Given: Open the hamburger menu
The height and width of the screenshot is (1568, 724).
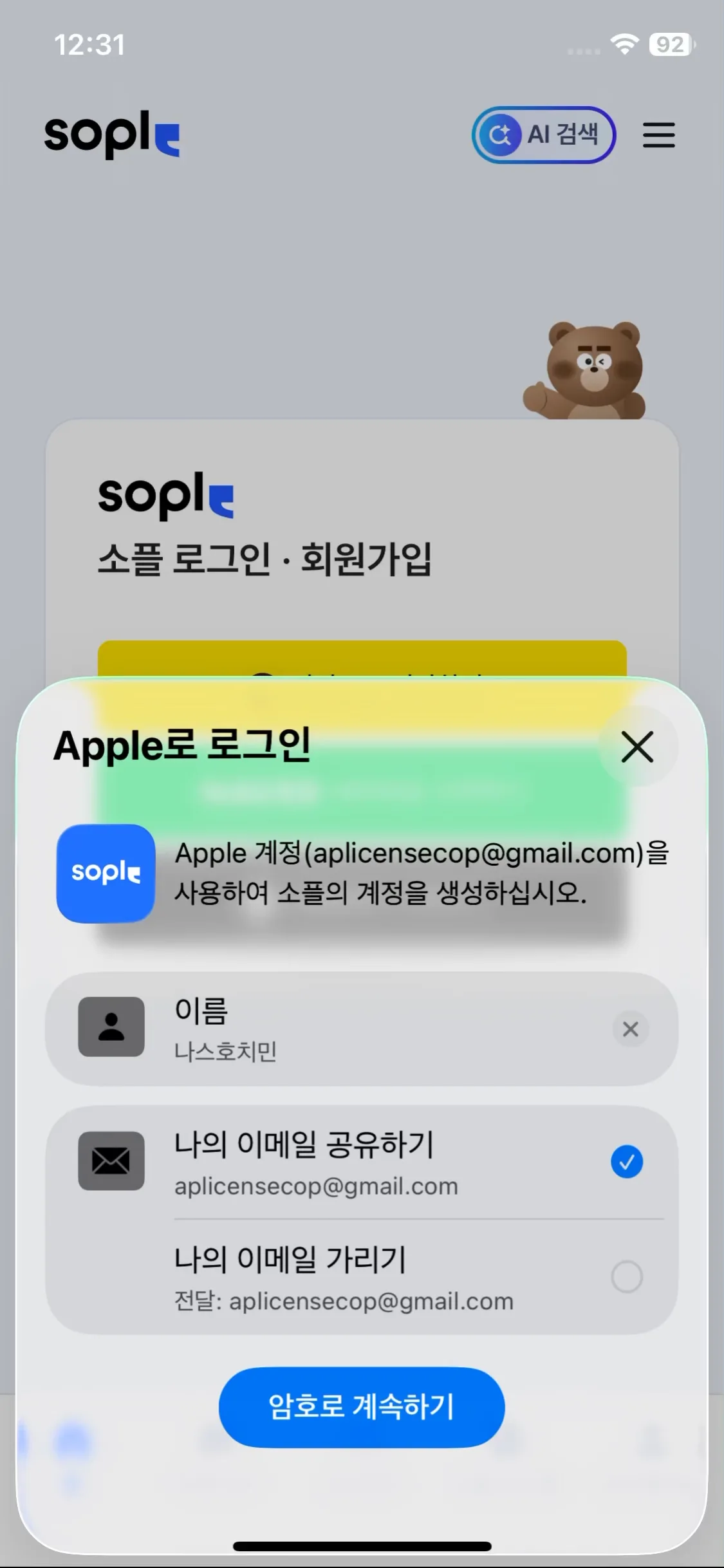Looking at the screenshot, I should click(658, 135).
